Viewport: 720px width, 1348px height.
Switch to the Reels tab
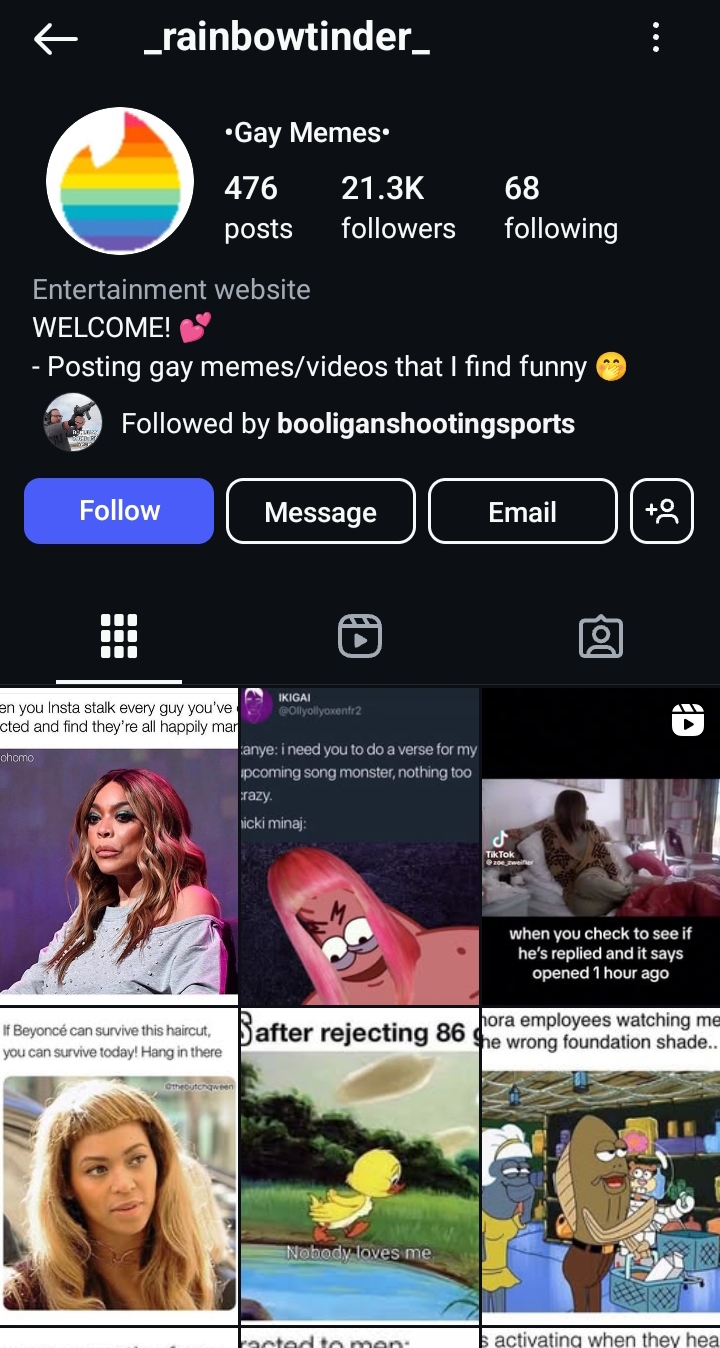click(x=360, y=636)
